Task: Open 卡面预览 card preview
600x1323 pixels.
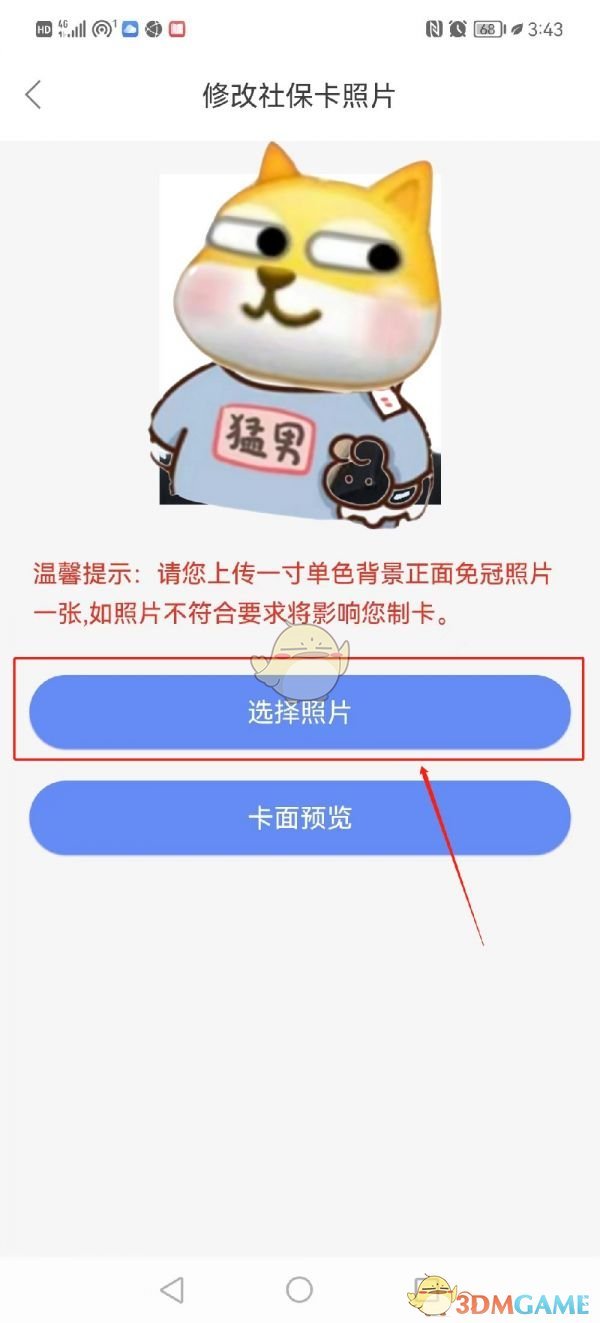Action: 299,818
